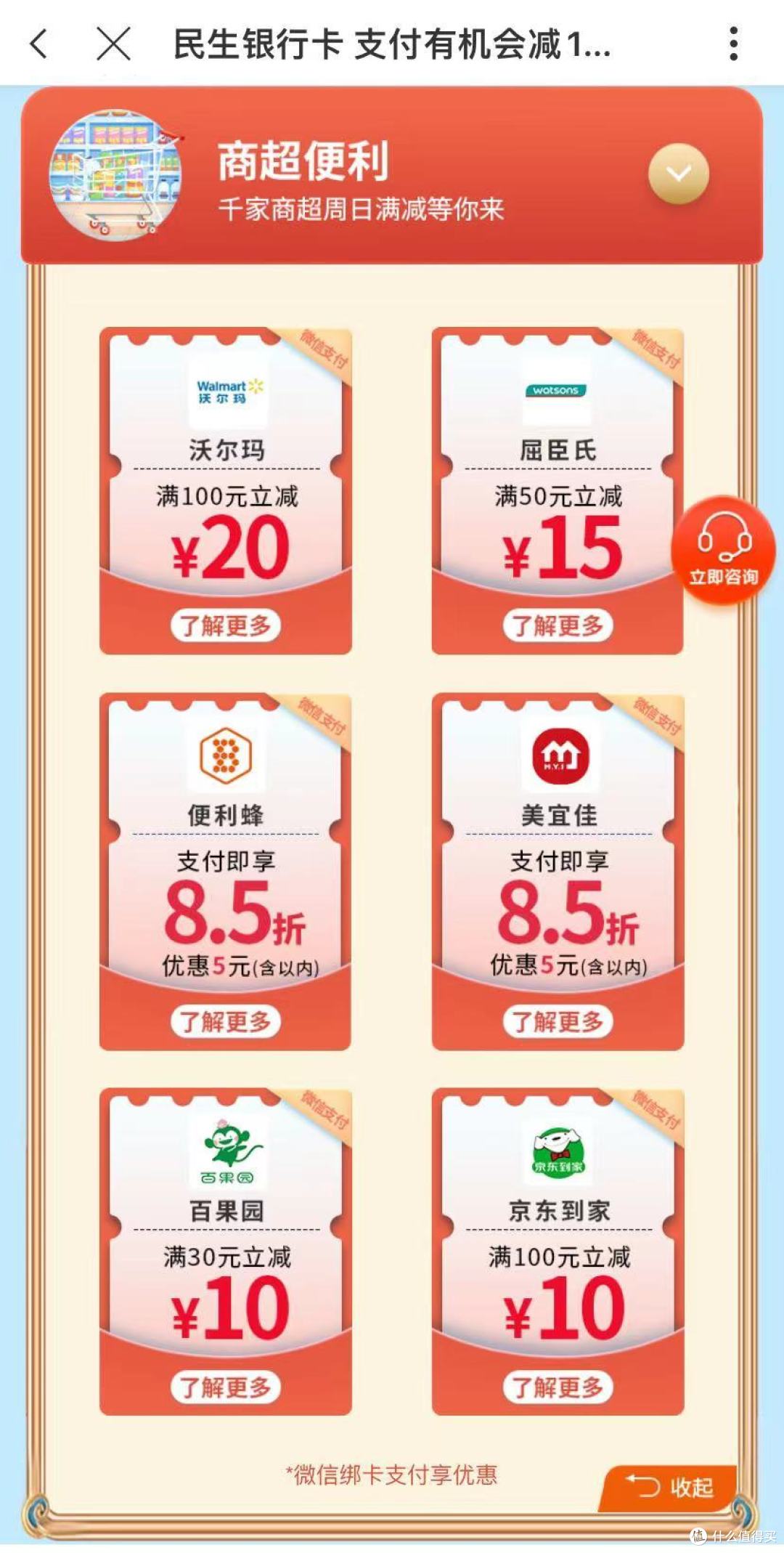
Task: Collapse the 商超便利 section with the chevron
Action: 678,174
